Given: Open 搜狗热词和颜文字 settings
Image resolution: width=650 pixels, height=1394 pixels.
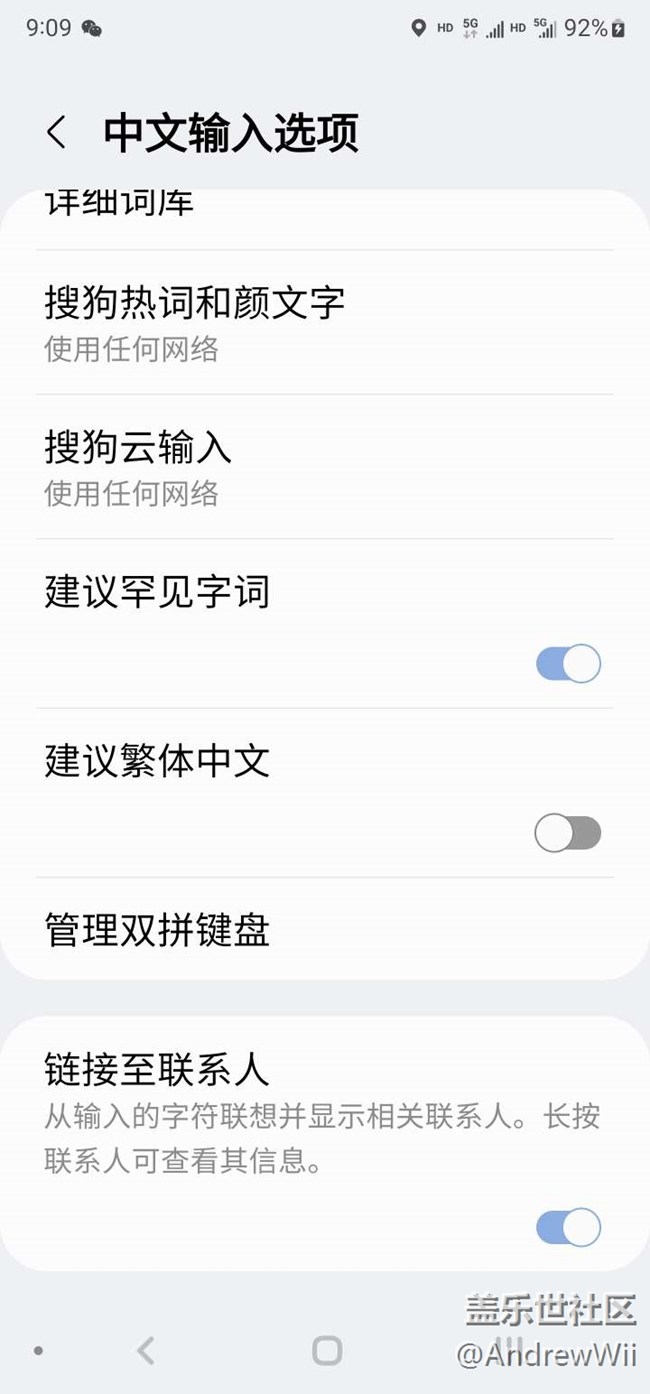Looking at the screenshot, I should pyautogui.click(x=195, y=321).
